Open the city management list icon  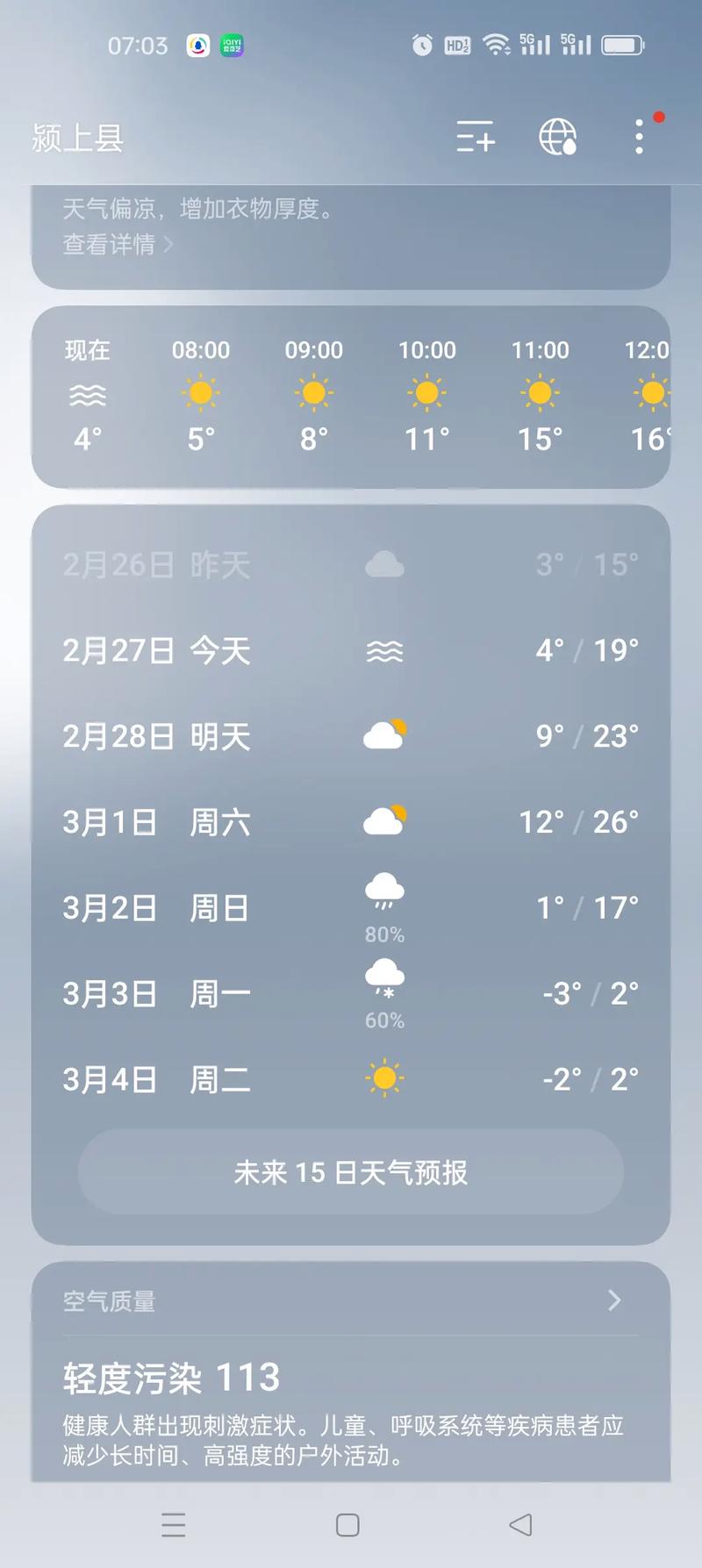pyautogui.click(x=475, y=139)
